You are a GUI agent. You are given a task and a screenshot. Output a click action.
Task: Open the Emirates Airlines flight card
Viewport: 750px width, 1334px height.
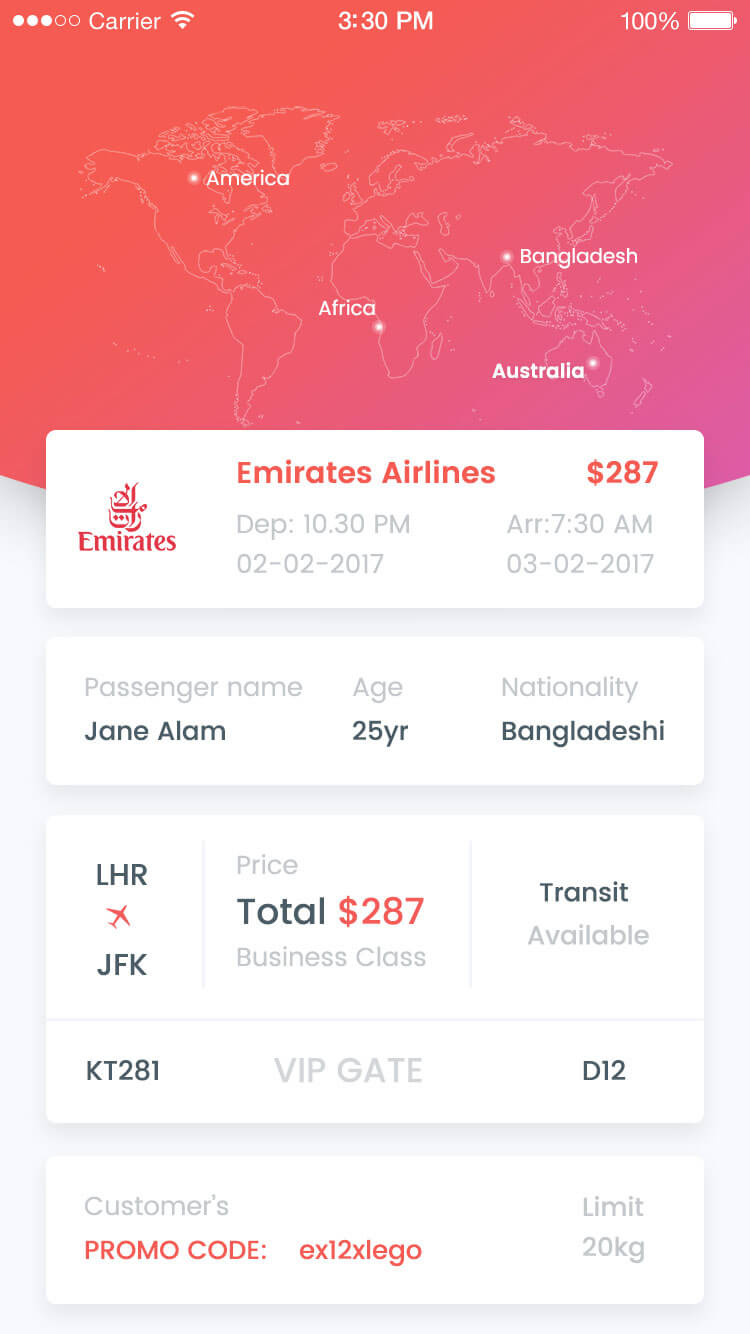375,518
